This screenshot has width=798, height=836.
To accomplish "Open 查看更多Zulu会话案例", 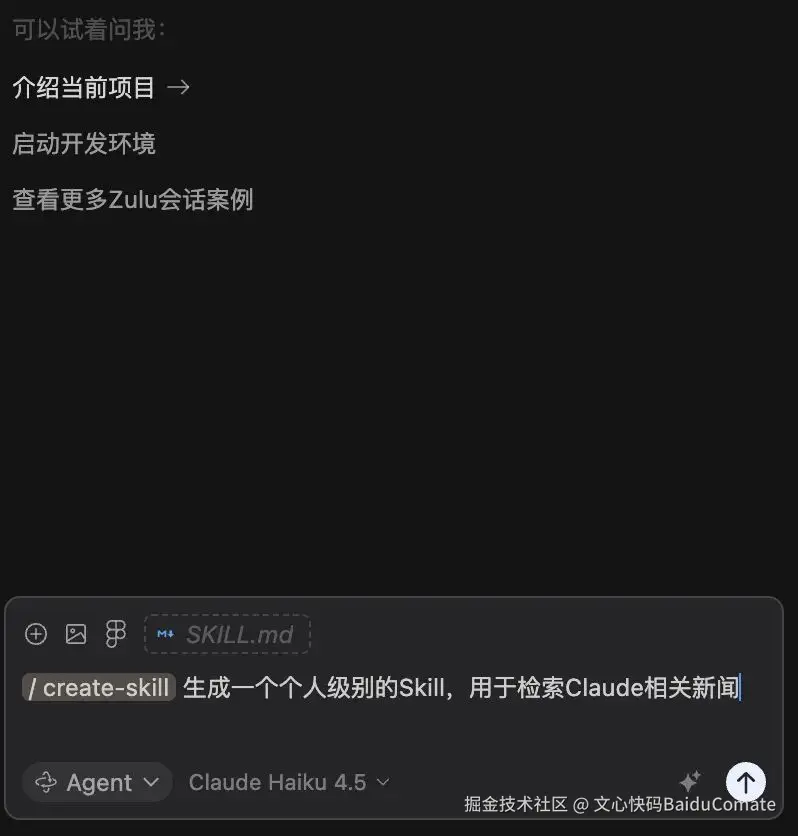I will click(132, 200).
